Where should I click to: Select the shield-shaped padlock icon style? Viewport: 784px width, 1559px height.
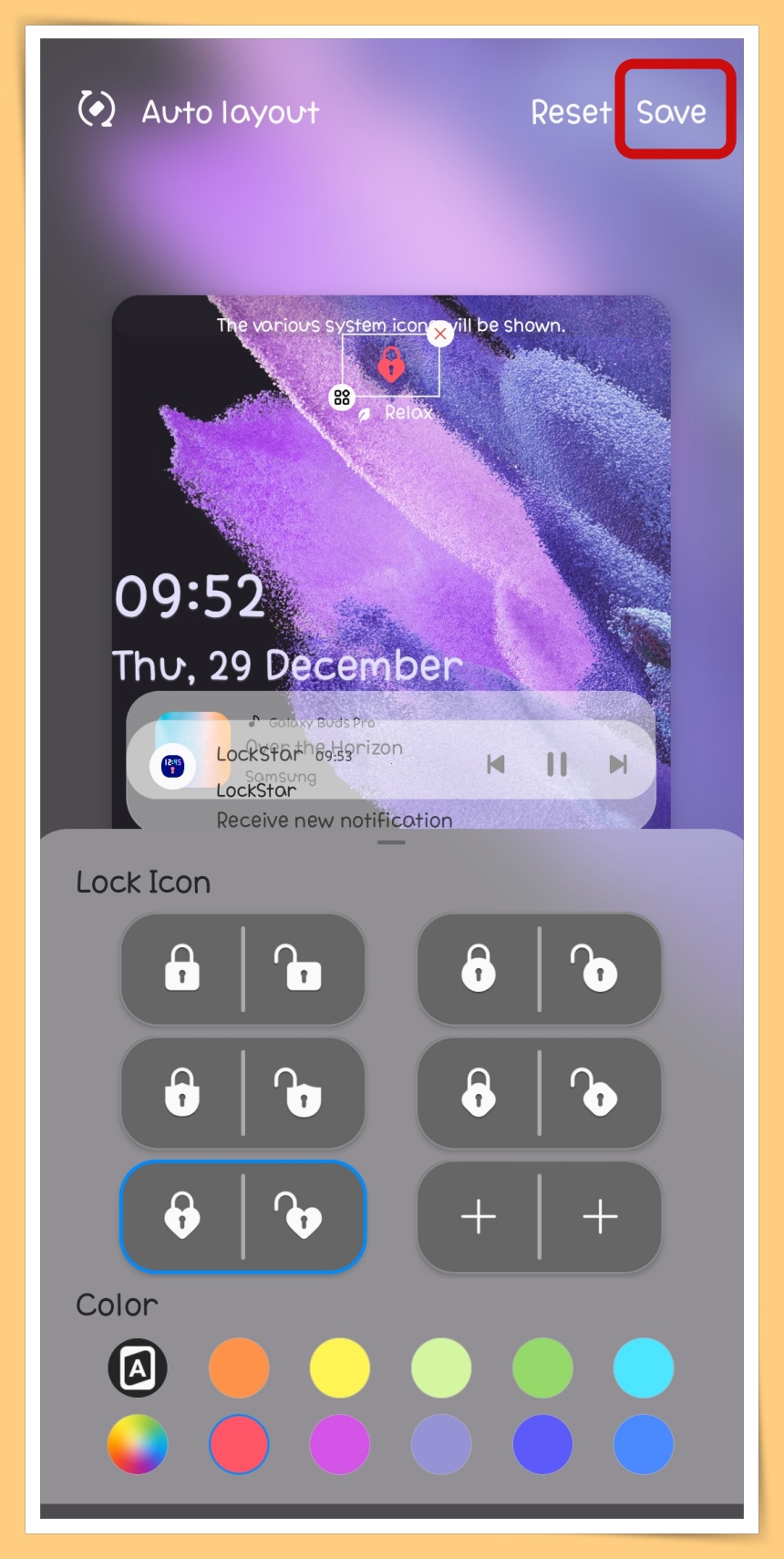point(242,1092)
